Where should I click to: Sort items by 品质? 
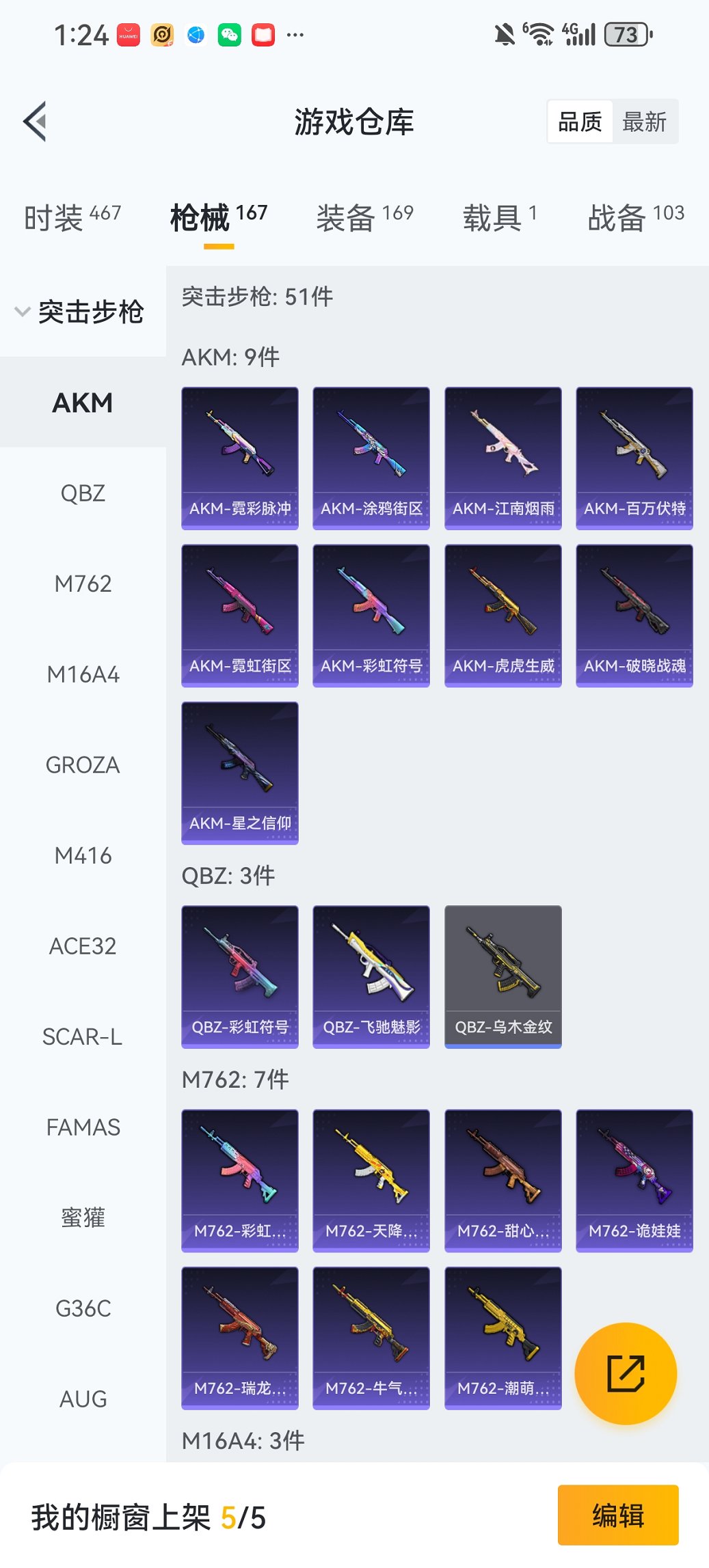580,122
